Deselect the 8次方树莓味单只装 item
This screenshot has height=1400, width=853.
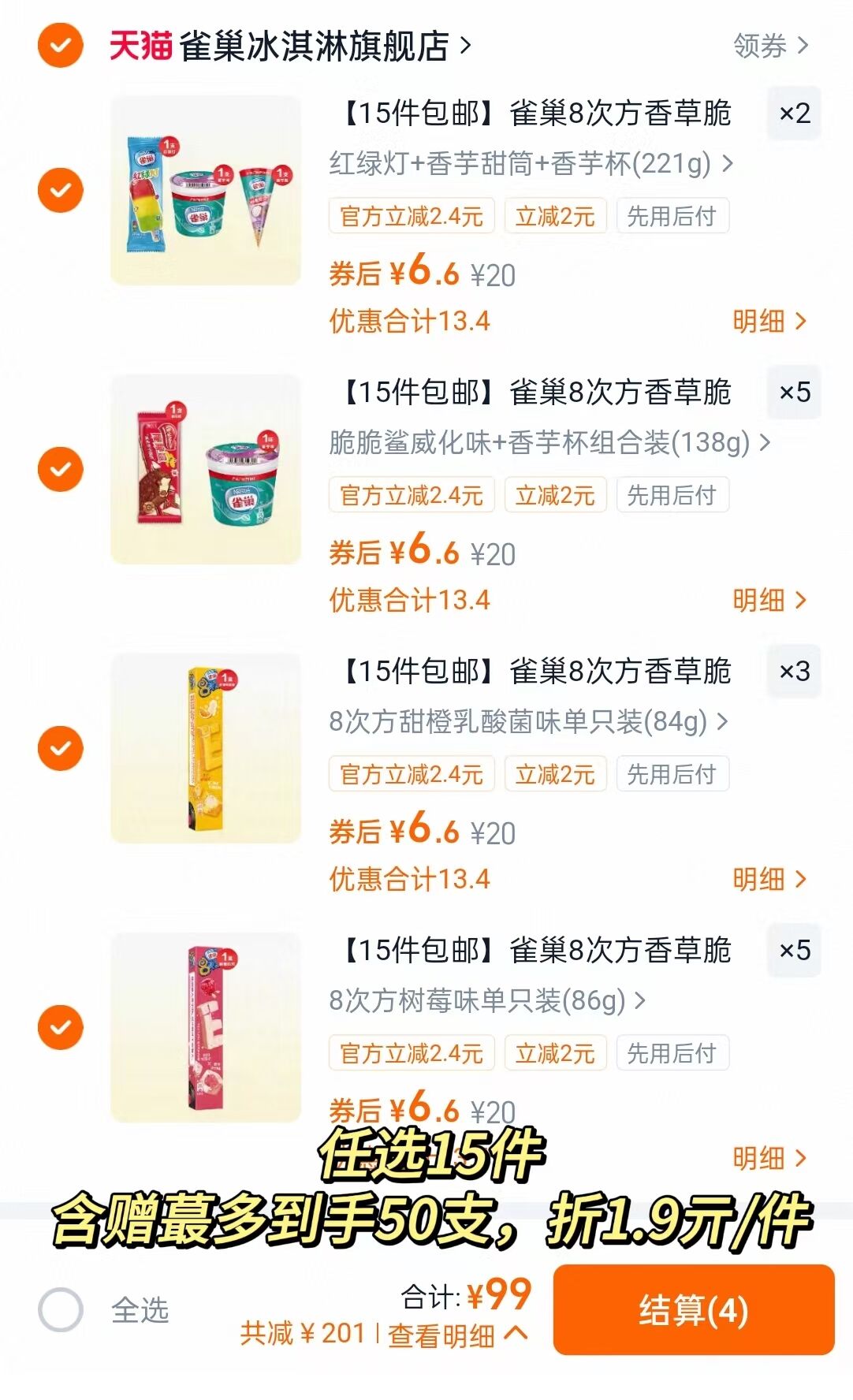(x=61, y=1027)
